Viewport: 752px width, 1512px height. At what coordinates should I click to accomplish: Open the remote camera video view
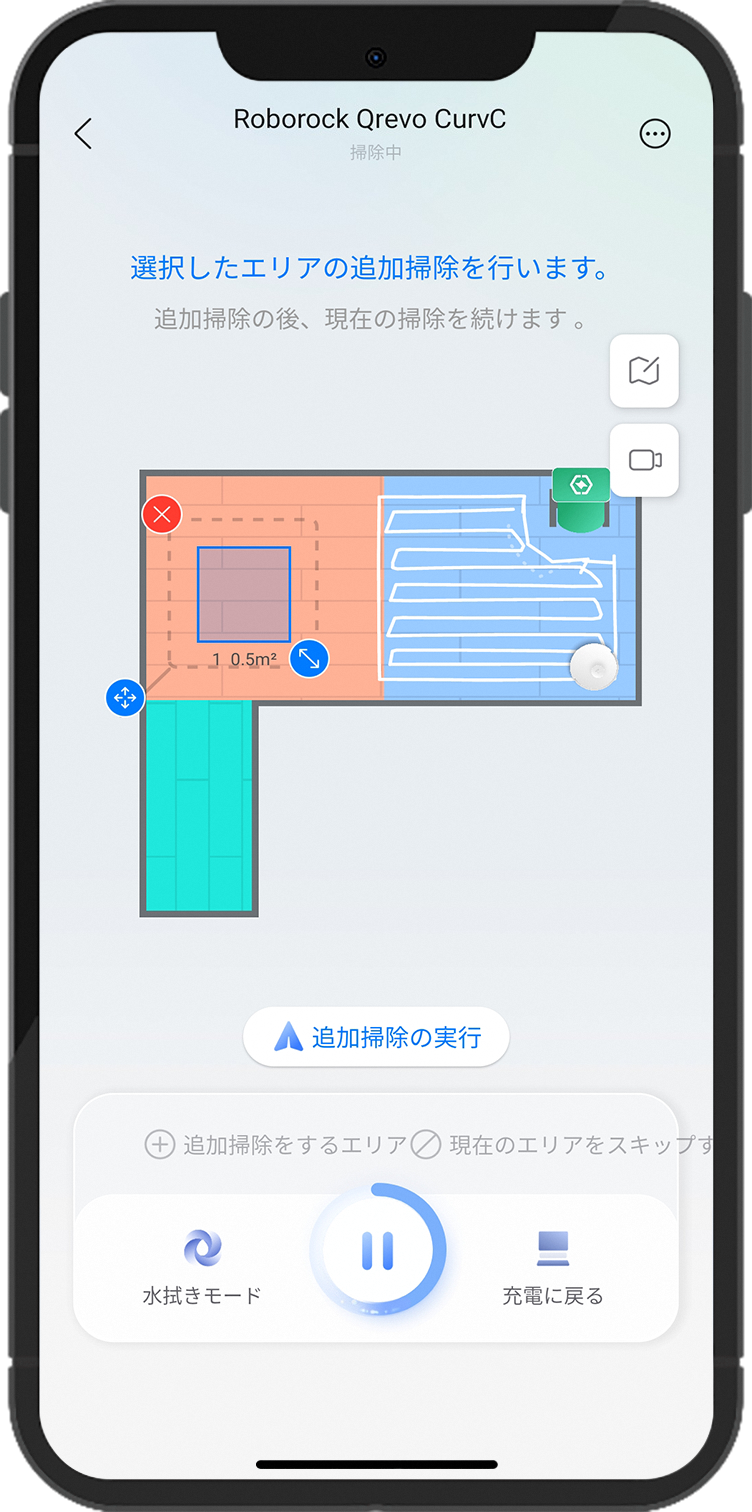pyautogui.click(x=644, y=460)
